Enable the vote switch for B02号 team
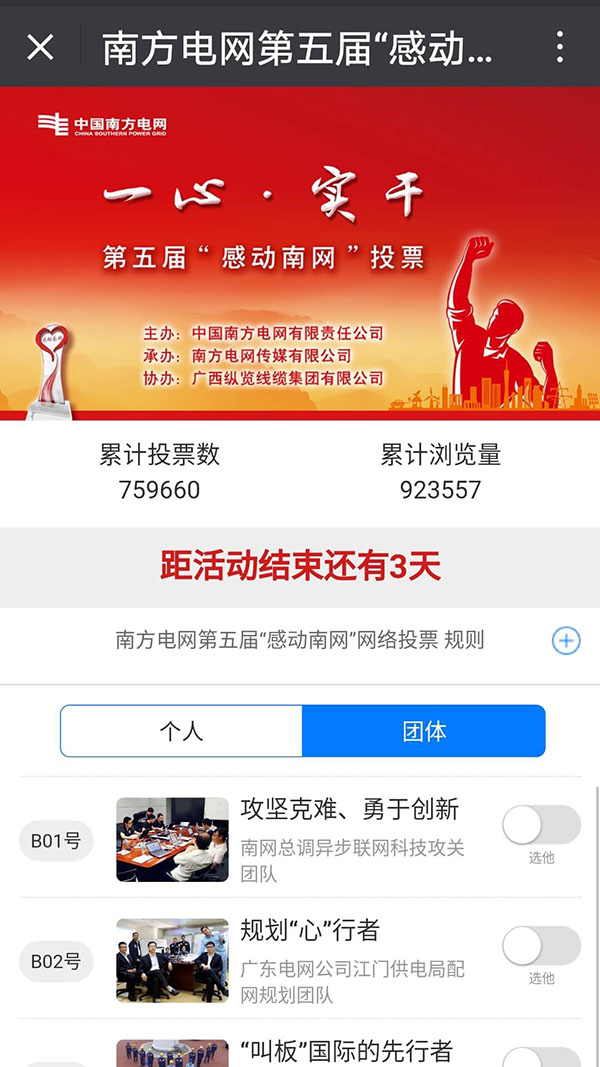This screenshot has height=1067, width=600. [541, 945]
